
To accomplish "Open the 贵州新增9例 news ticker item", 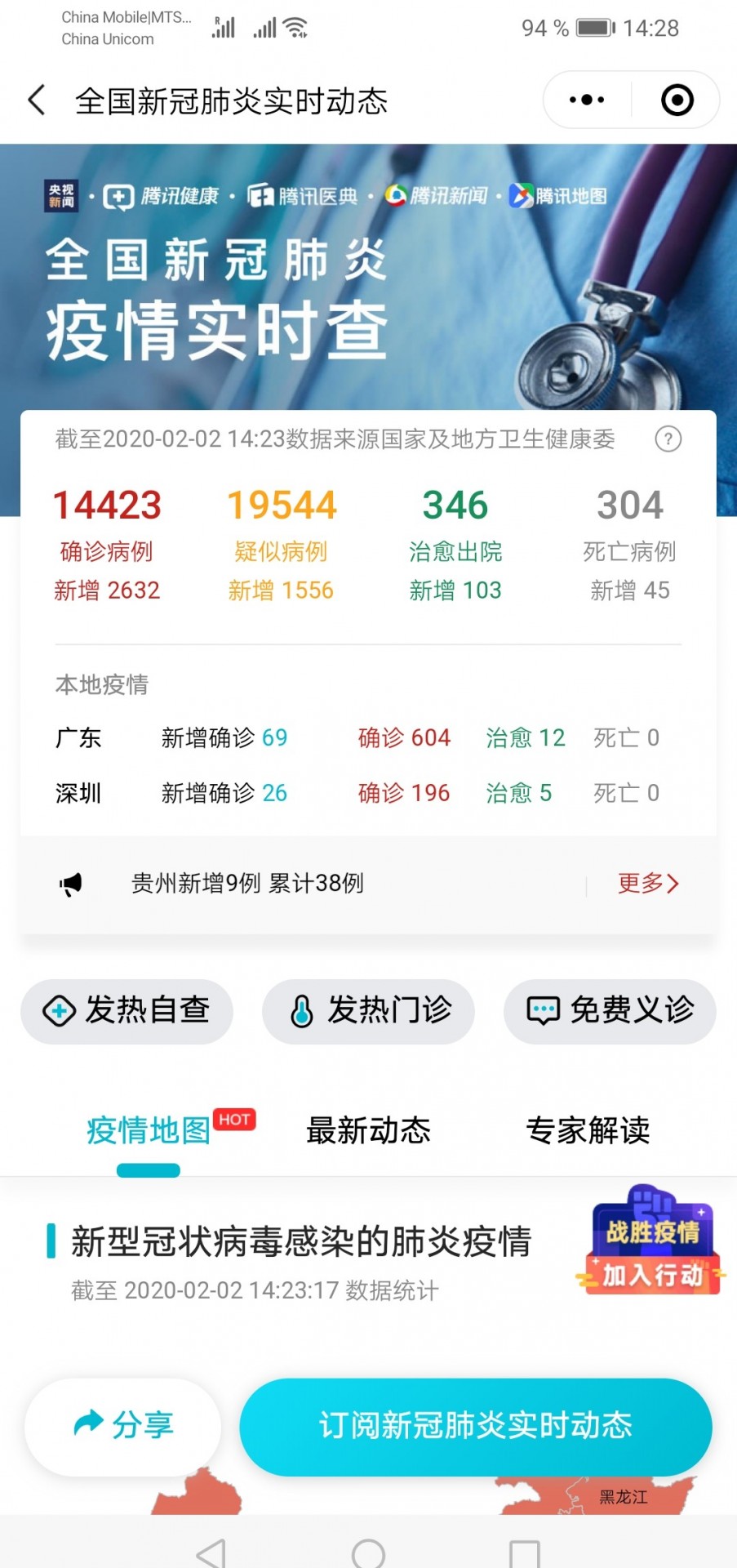I will pyautogui.click(x=247, y=883).
